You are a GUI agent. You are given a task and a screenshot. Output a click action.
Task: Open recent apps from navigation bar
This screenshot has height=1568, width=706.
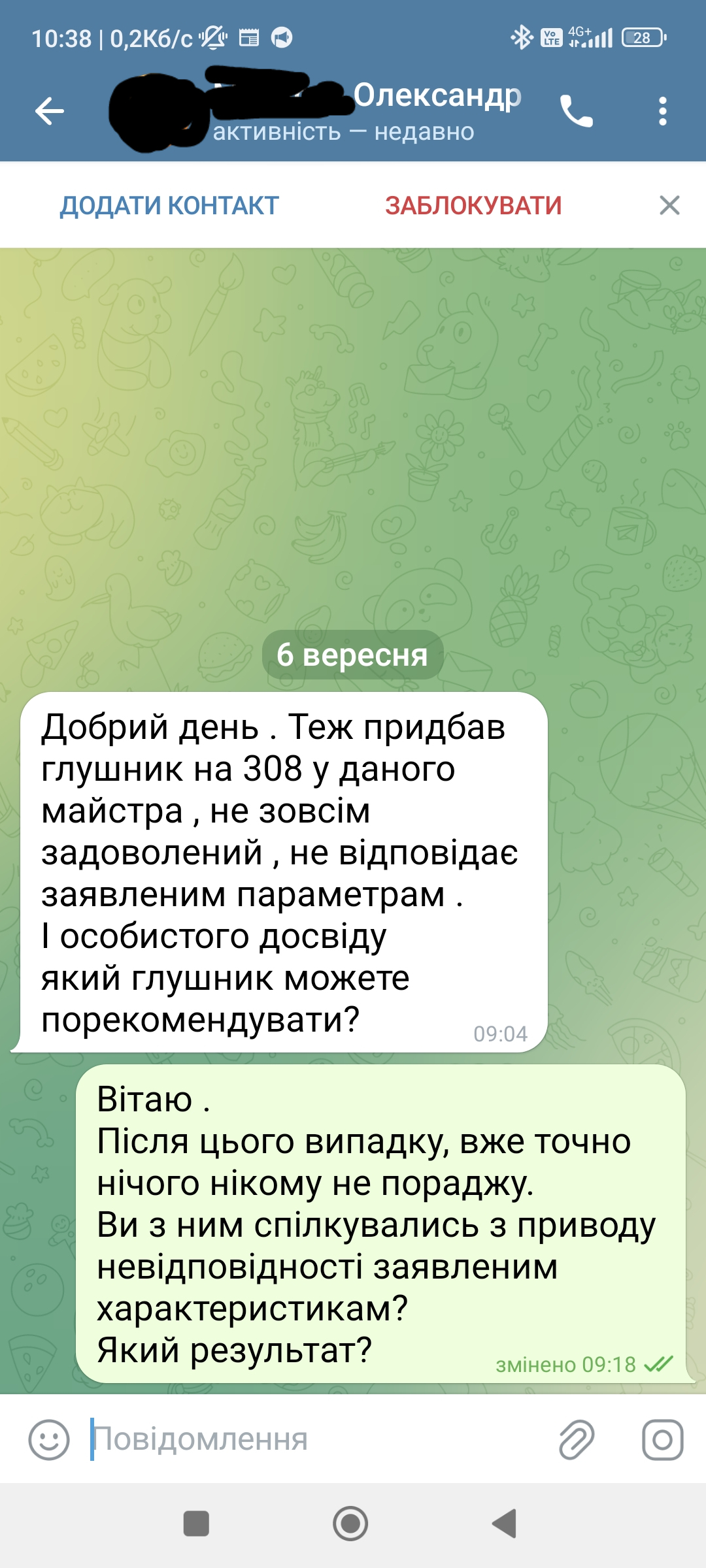tap(196, 1524)
